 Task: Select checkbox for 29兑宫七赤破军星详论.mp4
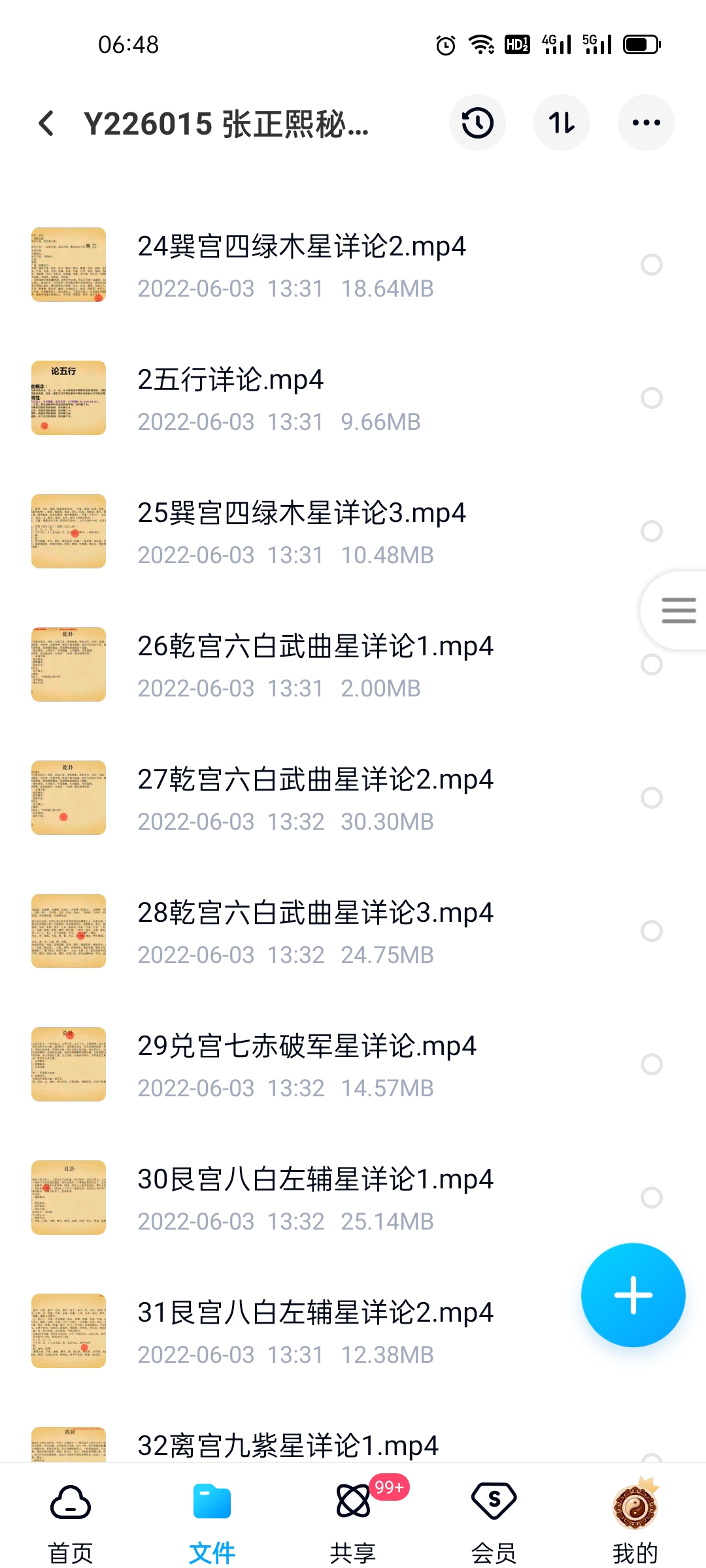tap(651, 1063)
